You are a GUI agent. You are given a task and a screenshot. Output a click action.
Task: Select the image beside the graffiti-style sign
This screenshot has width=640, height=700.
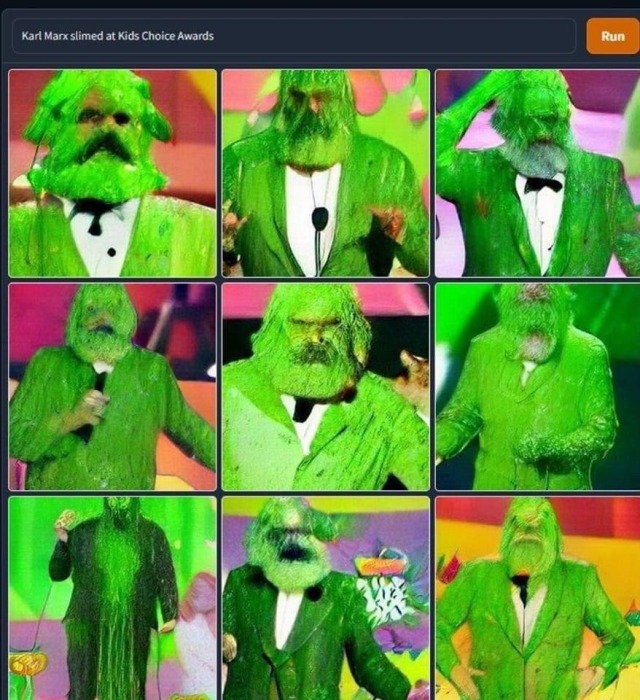coord(325,598)
